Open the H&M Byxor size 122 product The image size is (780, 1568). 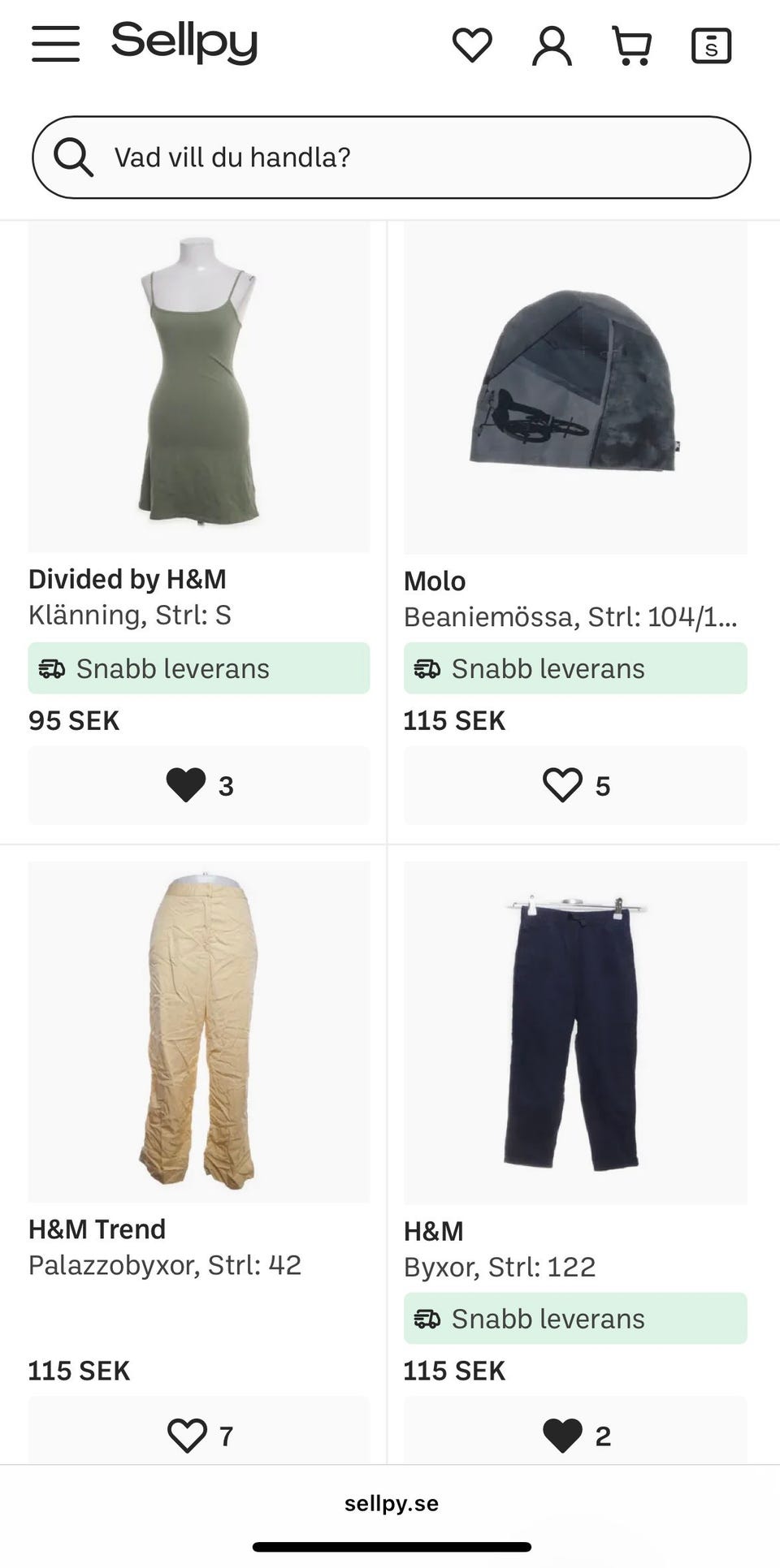tap(575, 1031)
